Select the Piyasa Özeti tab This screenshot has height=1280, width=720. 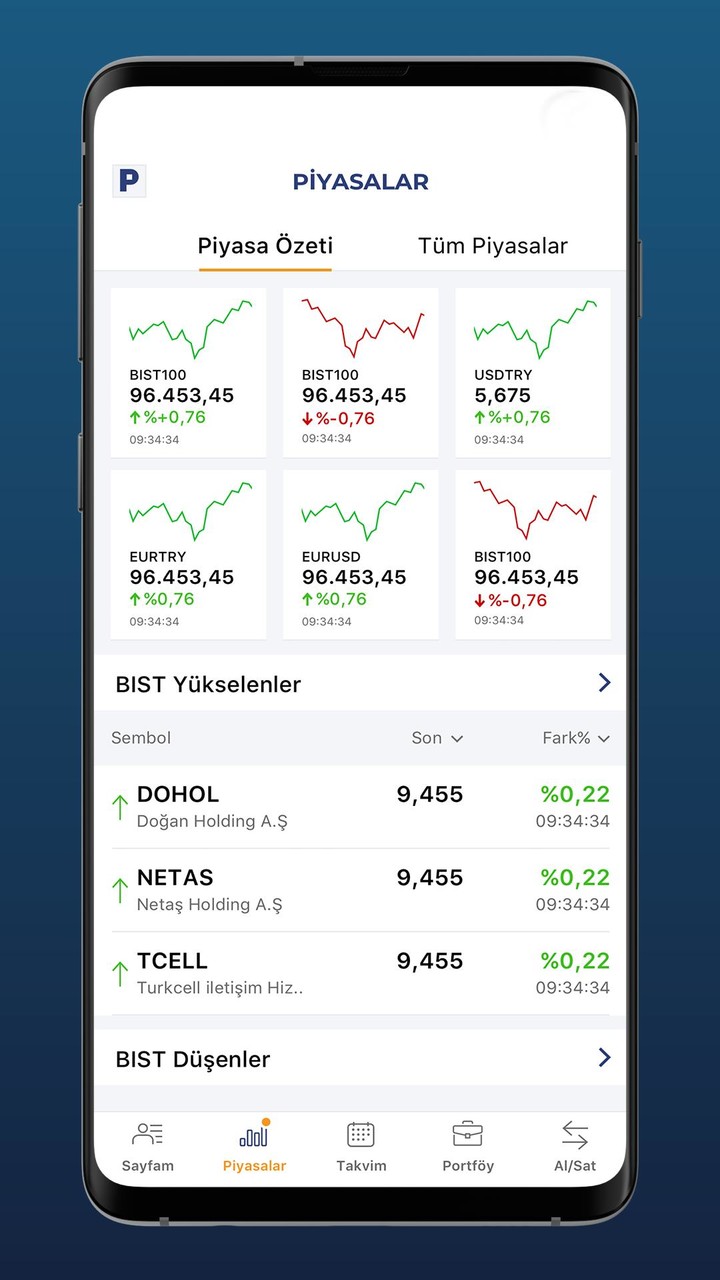[x=265, y=246]
